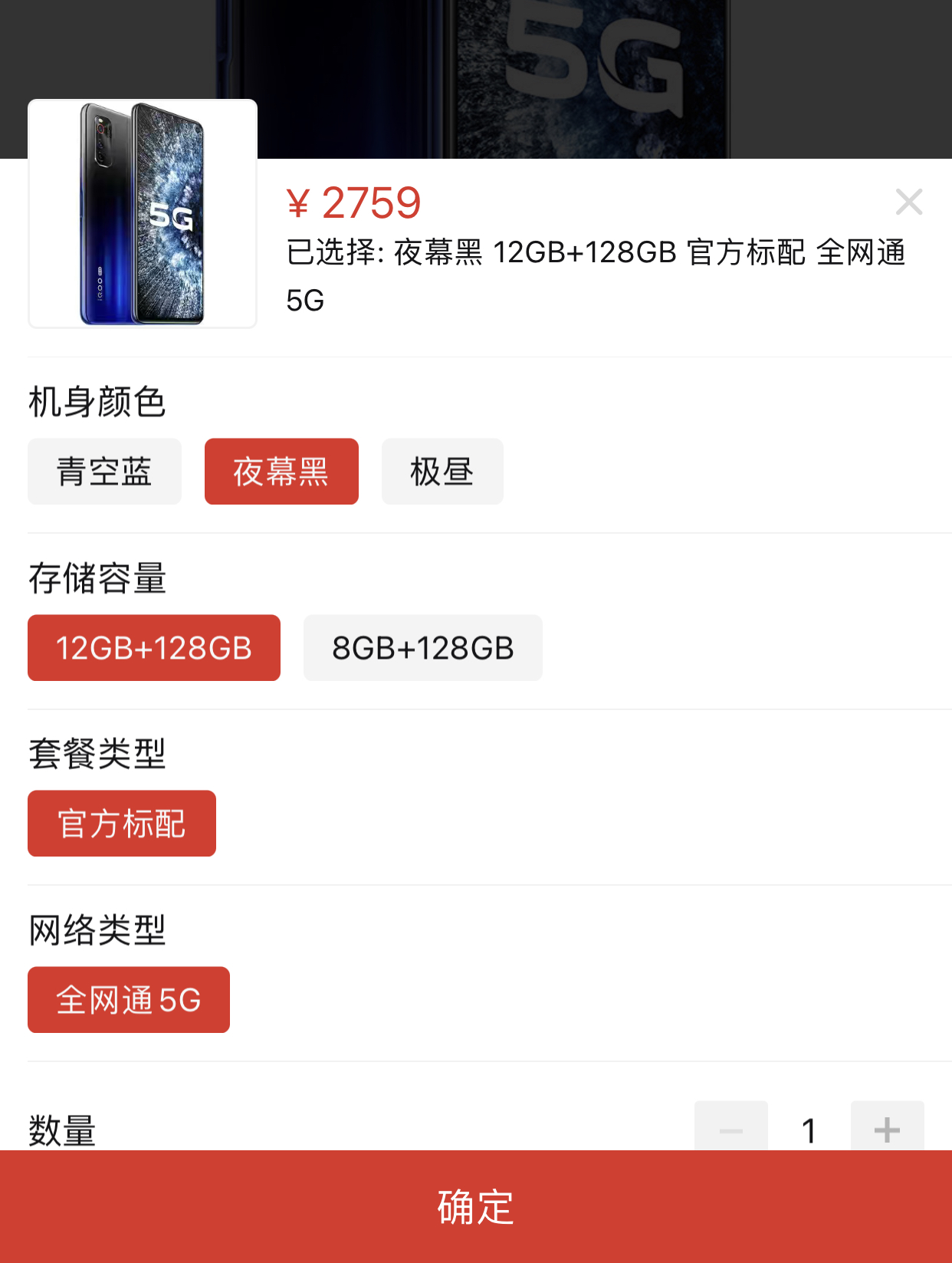Click the 存储容量 section heading

click(97, 577)
